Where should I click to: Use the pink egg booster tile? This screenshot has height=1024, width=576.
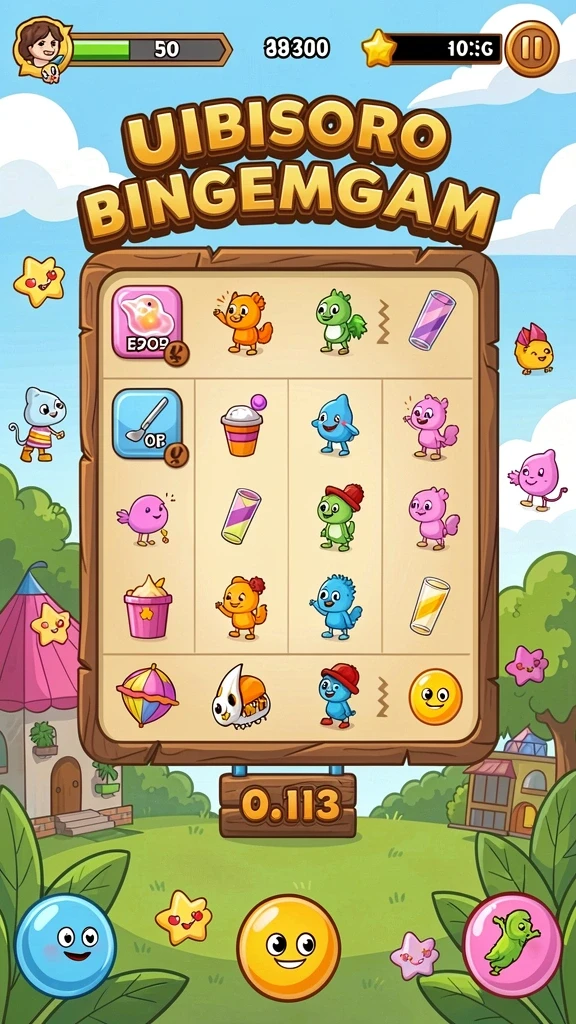tap(148, 323)
